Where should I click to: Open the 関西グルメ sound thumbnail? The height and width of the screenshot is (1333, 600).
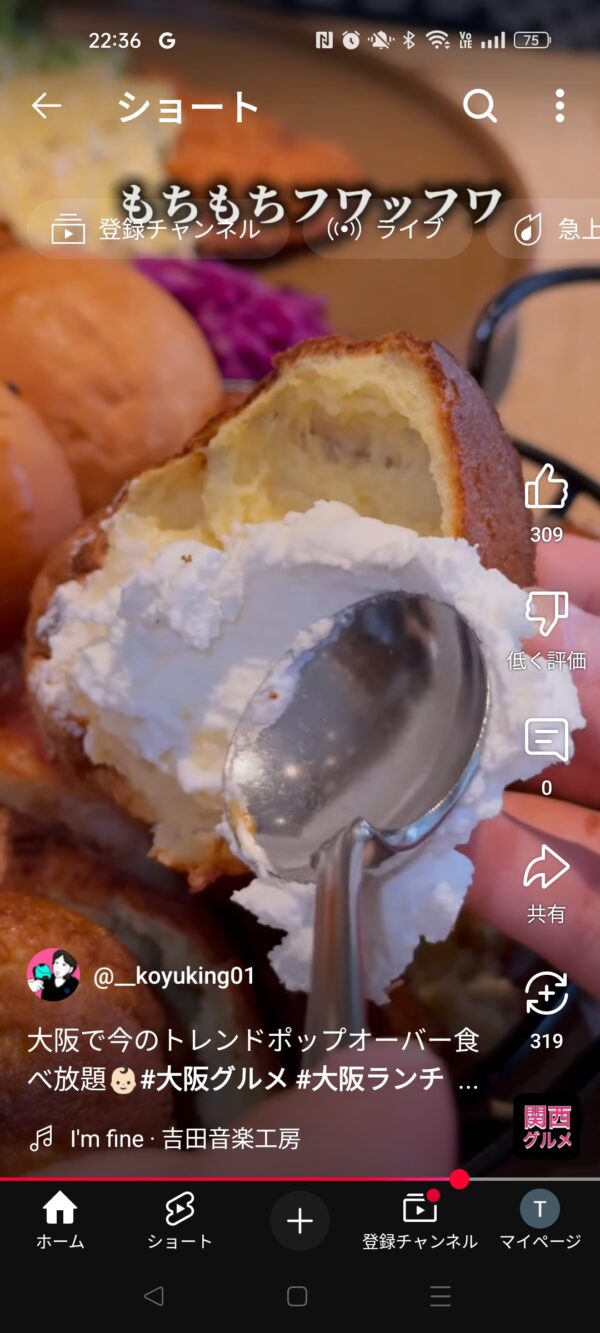tap(547, 1127)
